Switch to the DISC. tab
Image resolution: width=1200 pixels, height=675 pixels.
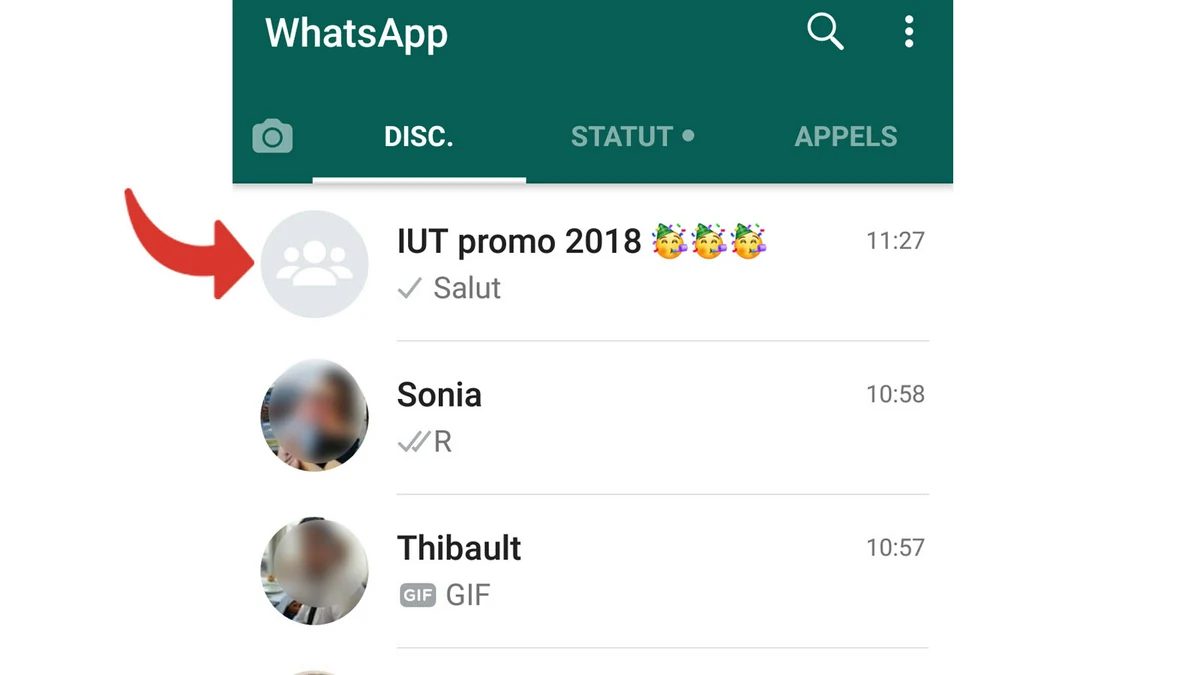419,137
